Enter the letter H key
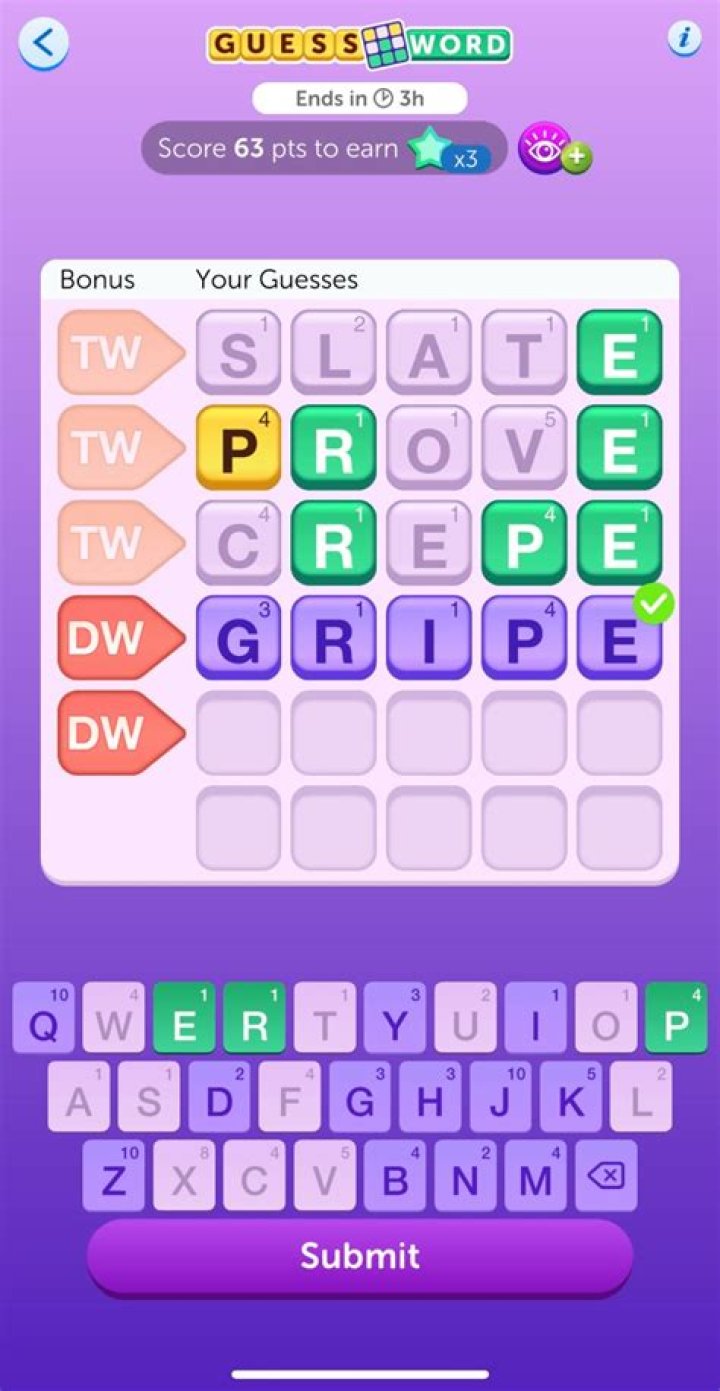The height and width of the screenshot is (1391, 720). tap(430, 1099)
